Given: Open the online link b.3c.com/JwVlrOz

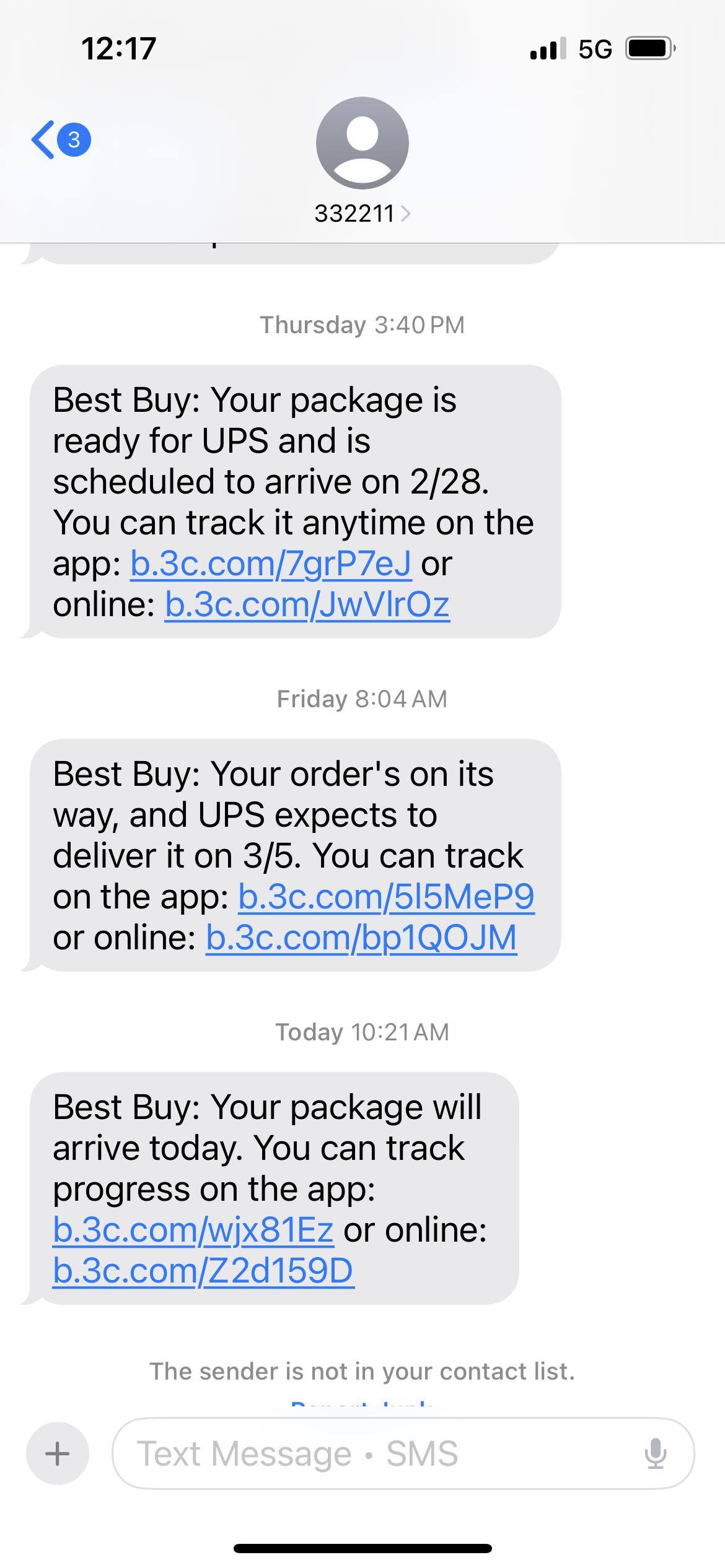Looking at the screenshot, I should (x=307, y=604).
